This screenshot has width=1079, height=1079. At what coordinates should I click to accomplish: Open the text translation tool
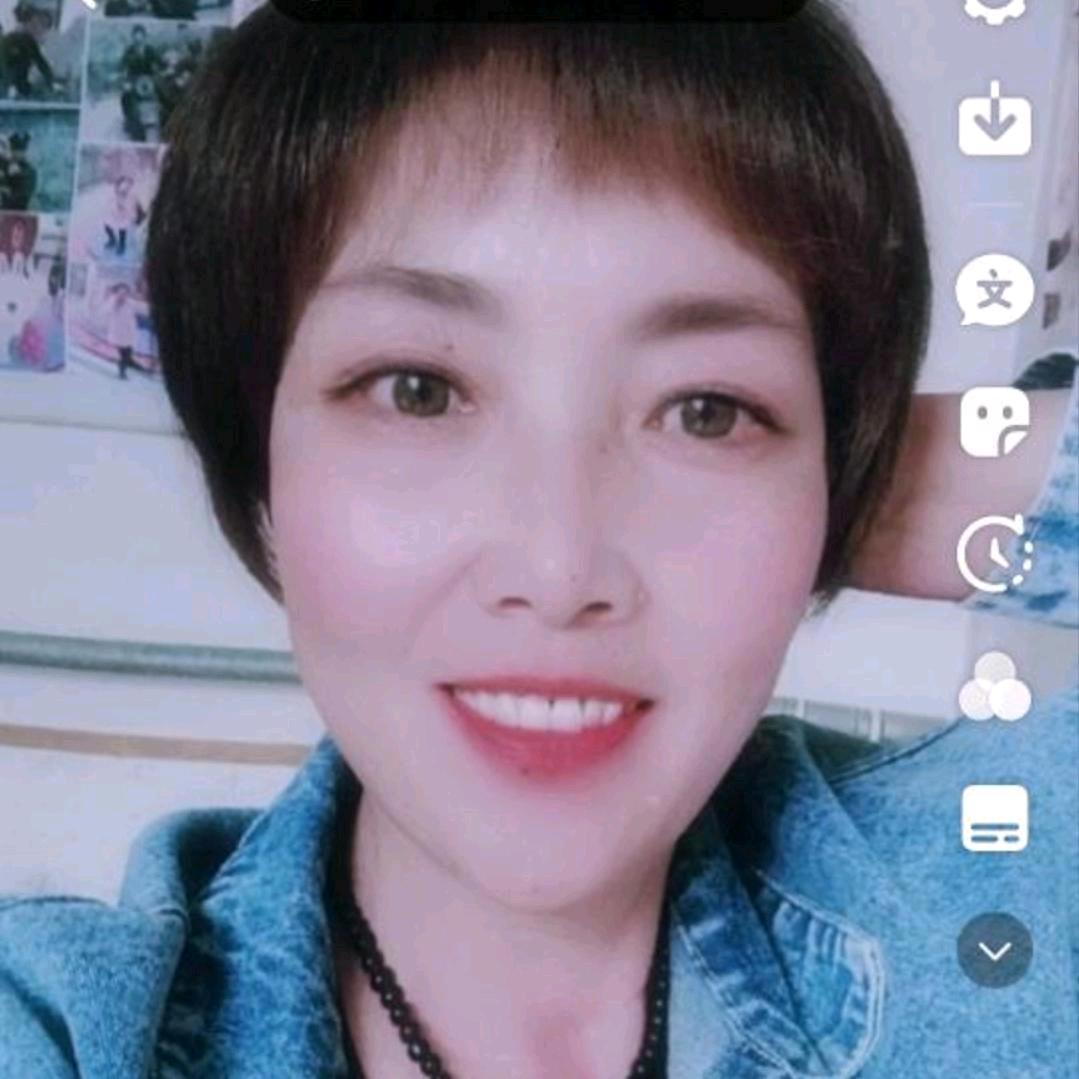coord(995,290)
